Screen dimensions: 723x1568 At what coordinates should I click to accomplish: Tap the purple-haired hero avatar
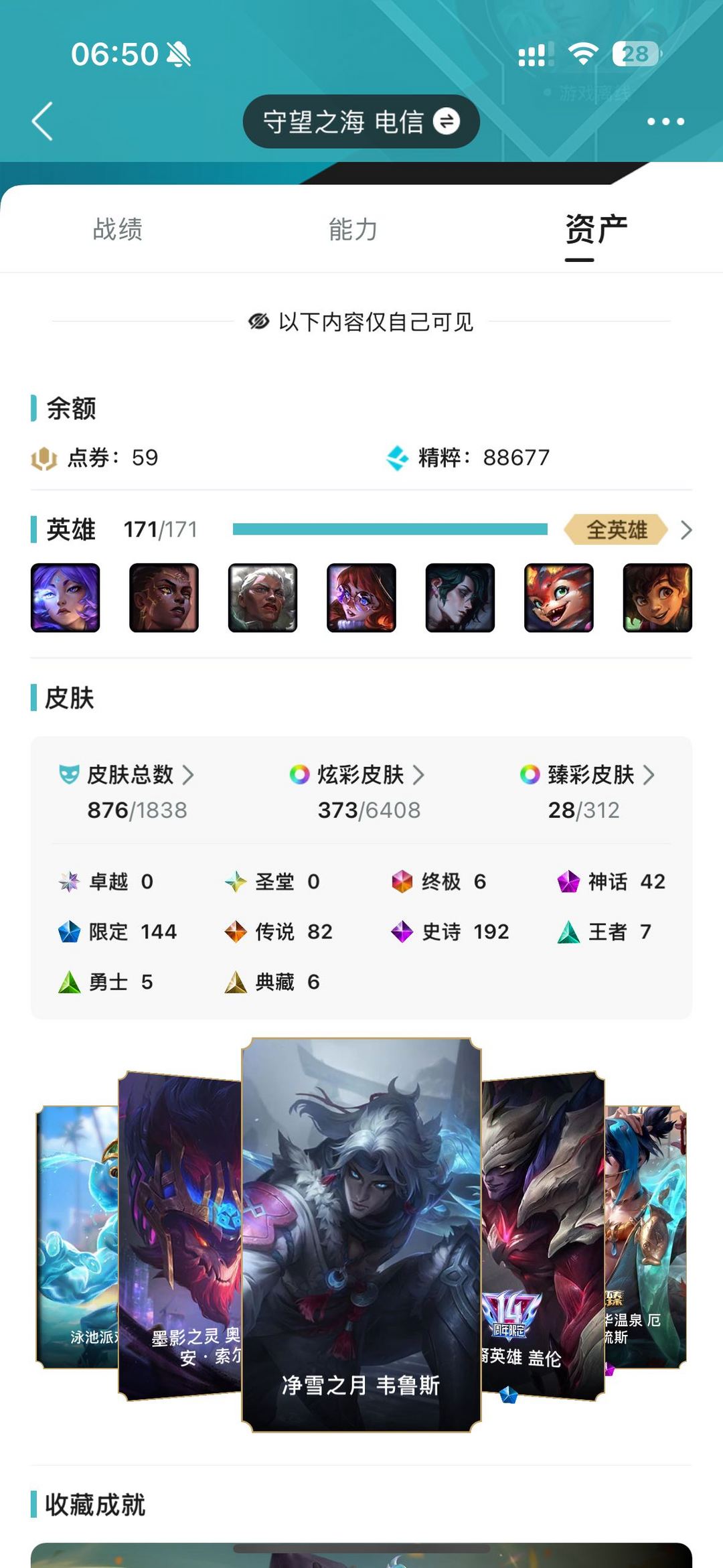(66, 597)
